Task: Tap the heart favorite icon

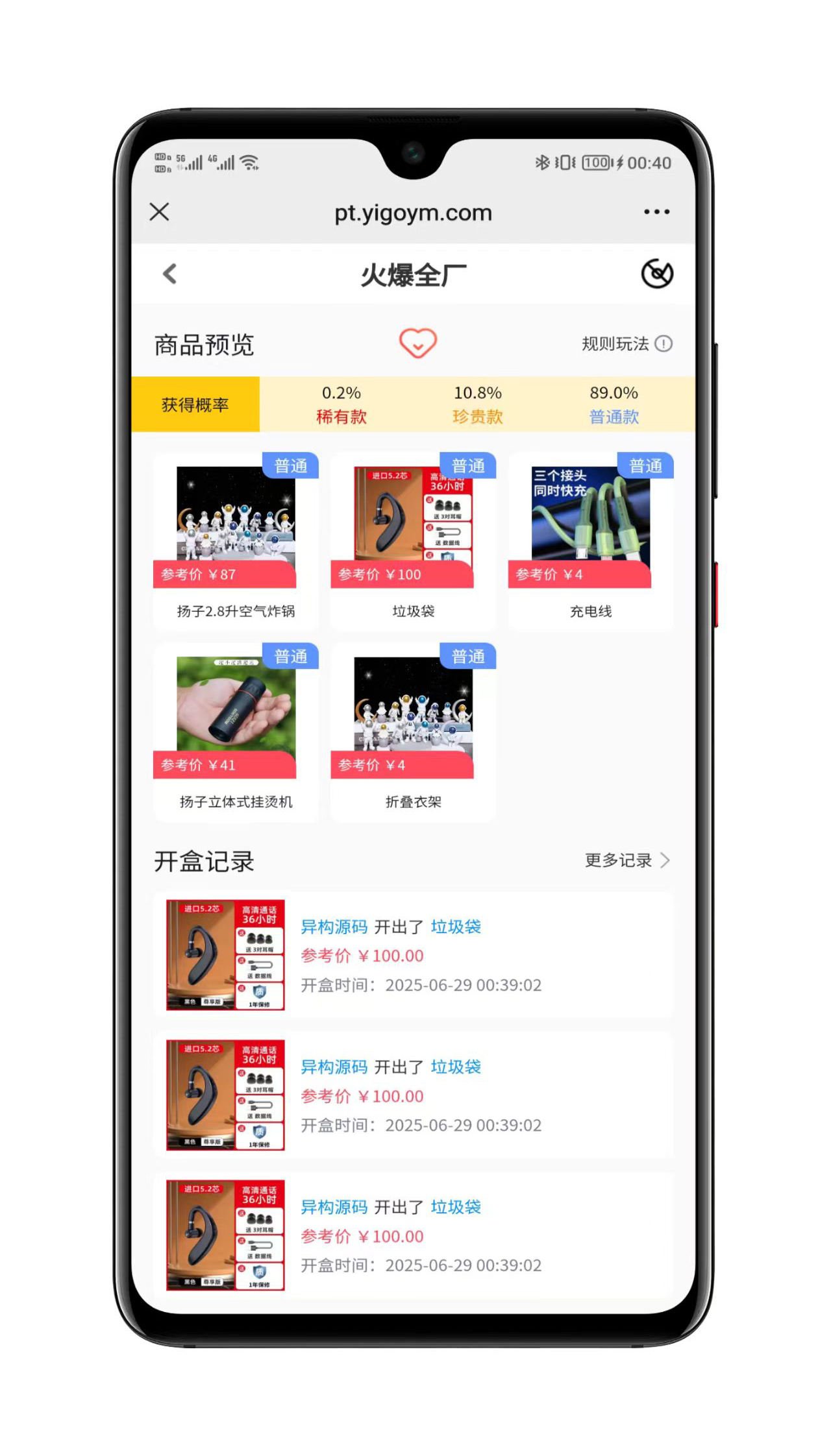Action: pyautogui.click(x=417, y=343)
